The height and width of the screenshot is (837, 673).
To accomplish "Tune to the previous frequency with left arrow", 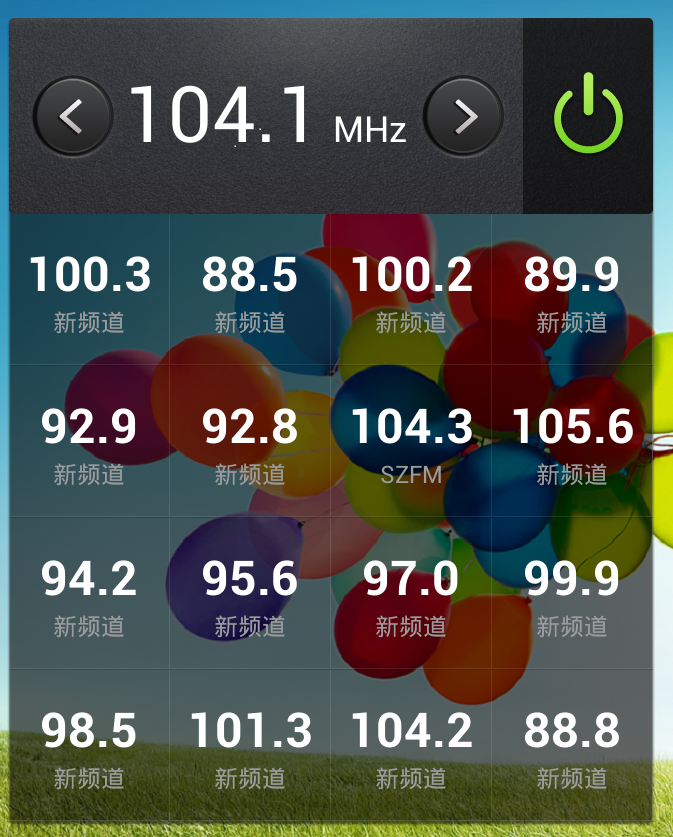I will coord(72,116).
